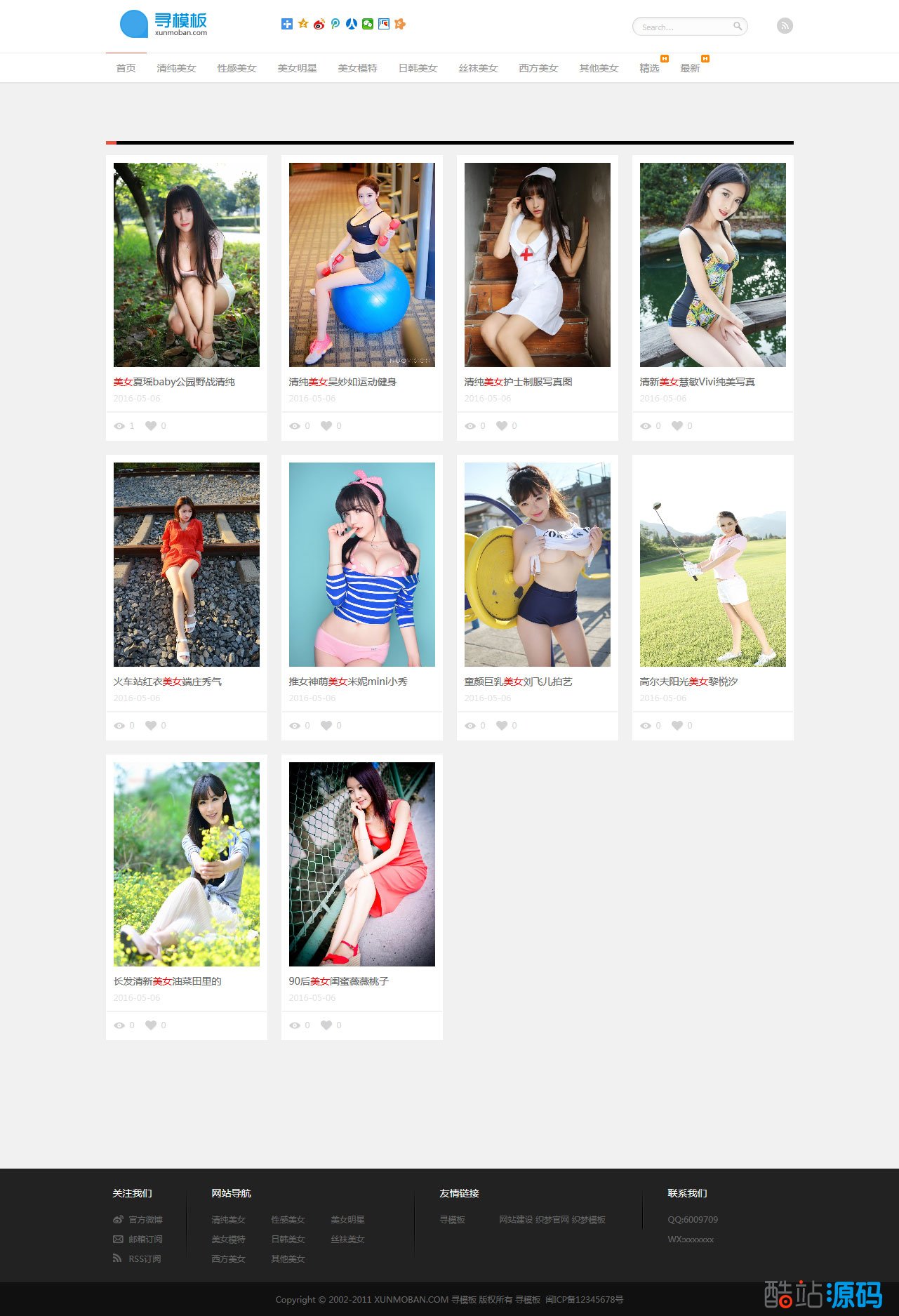Open the 美女明星 category
The width and height of the screenshot is (899, 1316).
coord(297,68)
